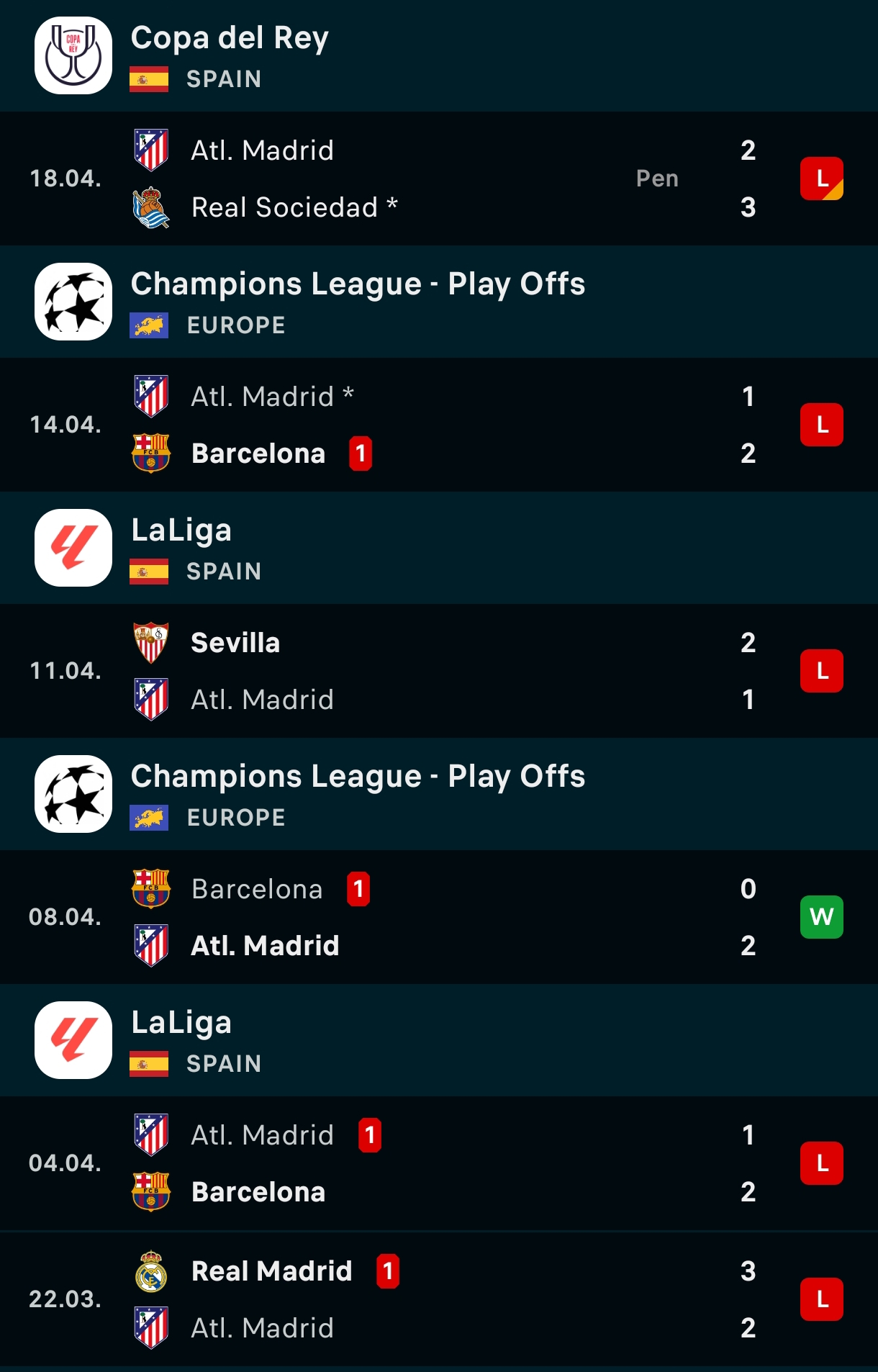The width and height of the screenshot is (878, 1372).
Task: Open the 14.04 Atl. Madrid vs Barcelona match
Action: click(x=439, y=425)
